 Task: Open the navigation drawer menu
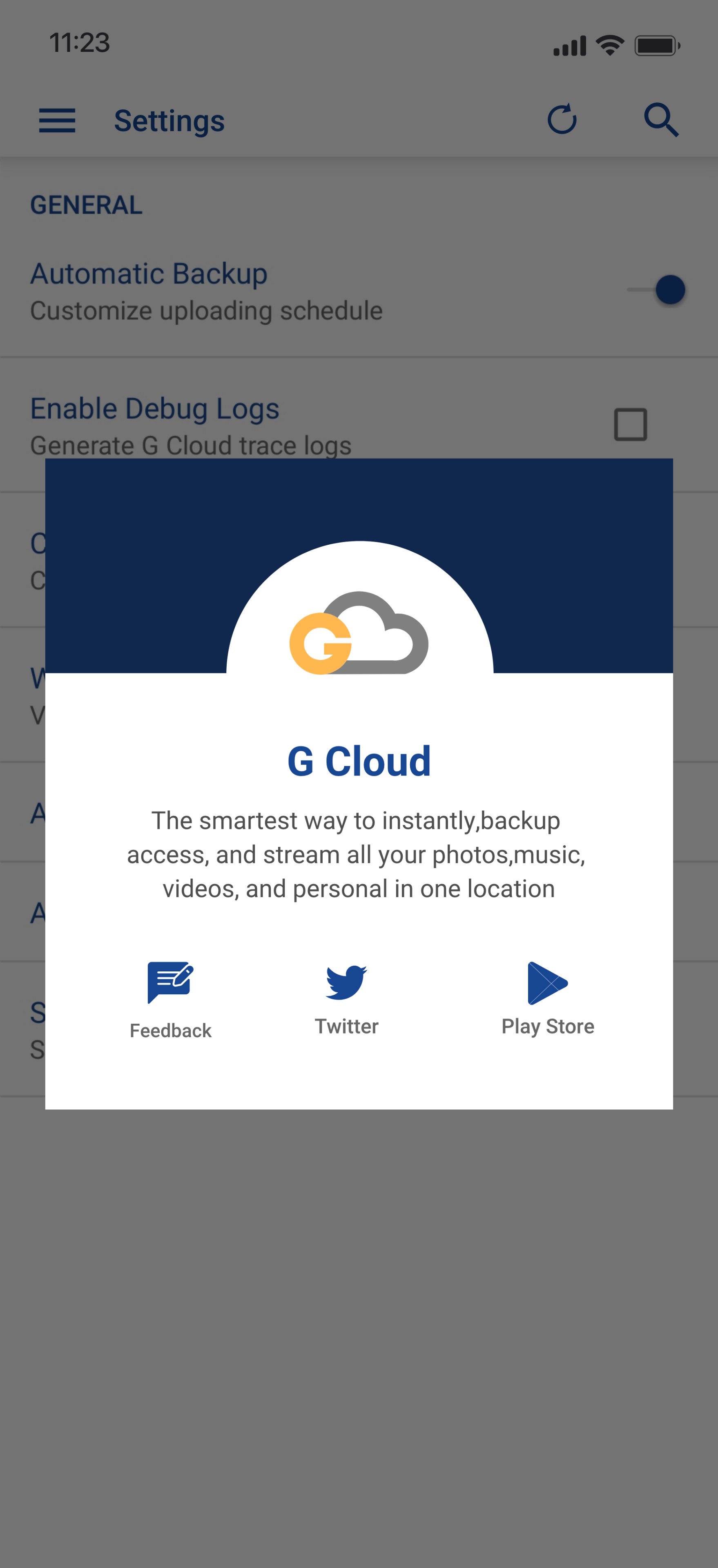(x=57, y=120)
